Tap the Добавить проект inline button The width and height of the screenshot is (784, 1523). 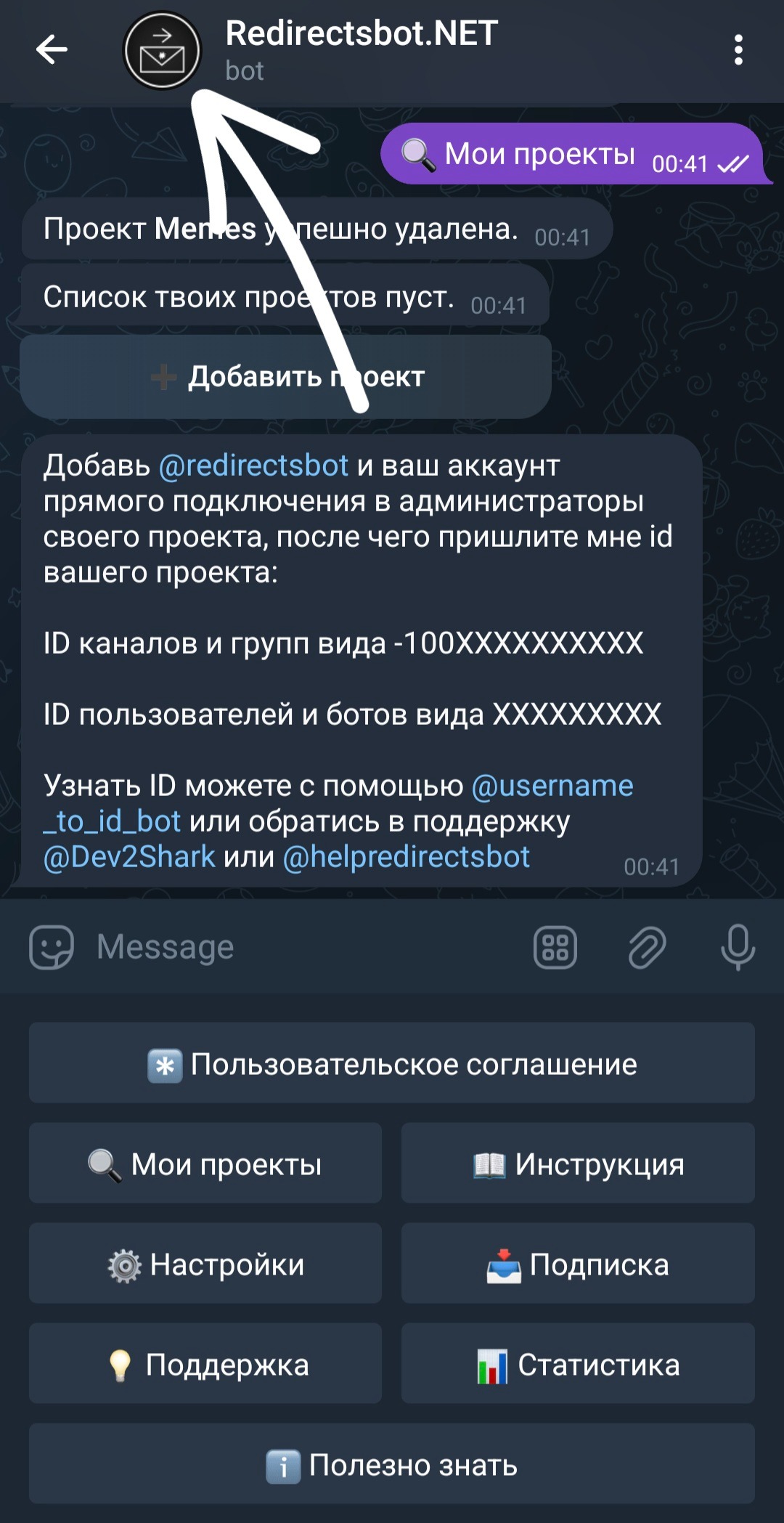[x=286, y=377]
